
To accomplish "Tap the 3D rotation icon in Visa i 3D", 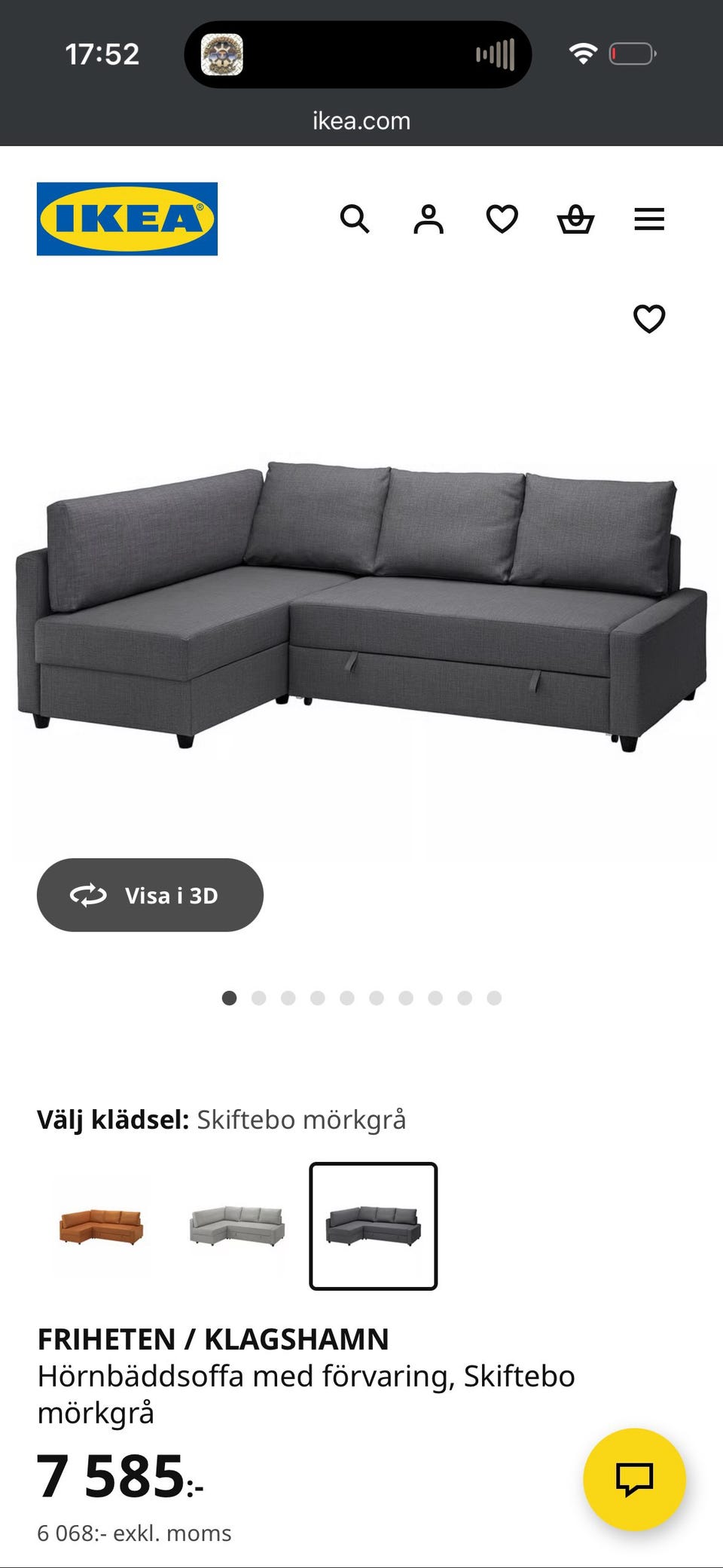I will click(89, 895).
